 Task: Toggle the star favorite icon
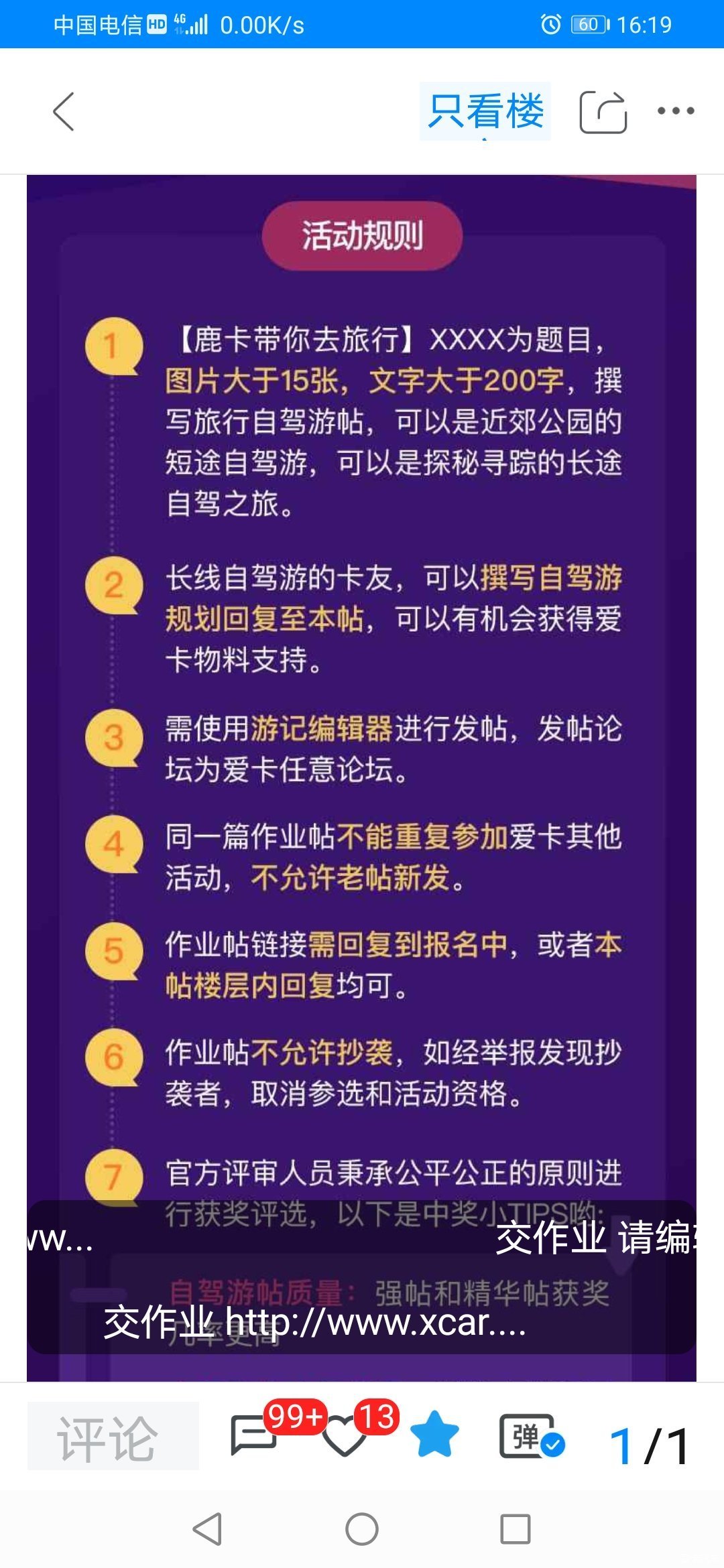pos(434,1434)
